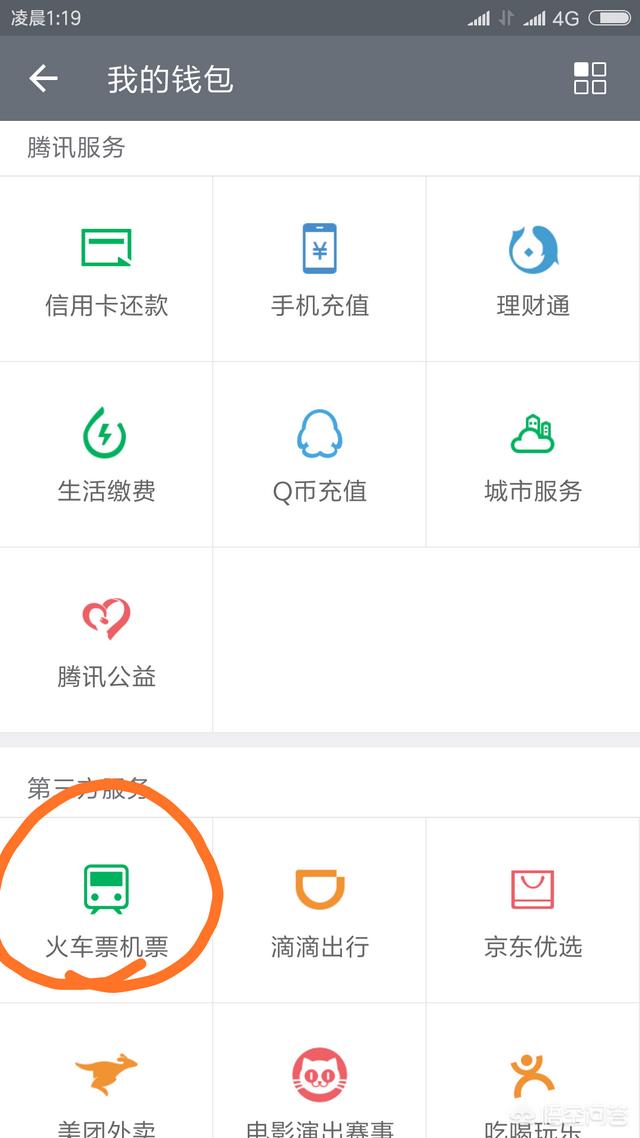Open 理财通

533,270
